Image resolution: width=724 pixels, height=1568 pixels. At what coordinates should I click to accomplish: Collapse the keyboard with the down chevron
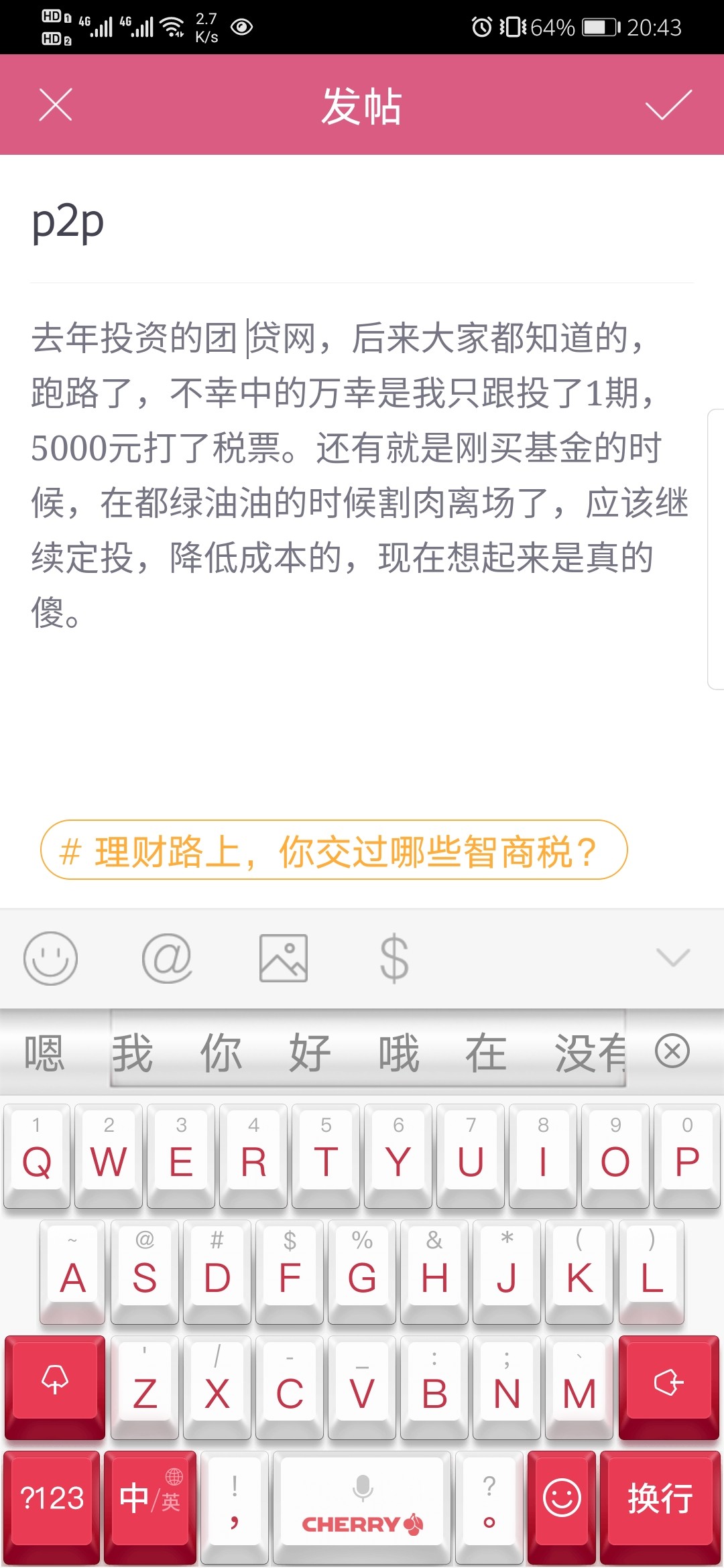click(x=673, y=958)
